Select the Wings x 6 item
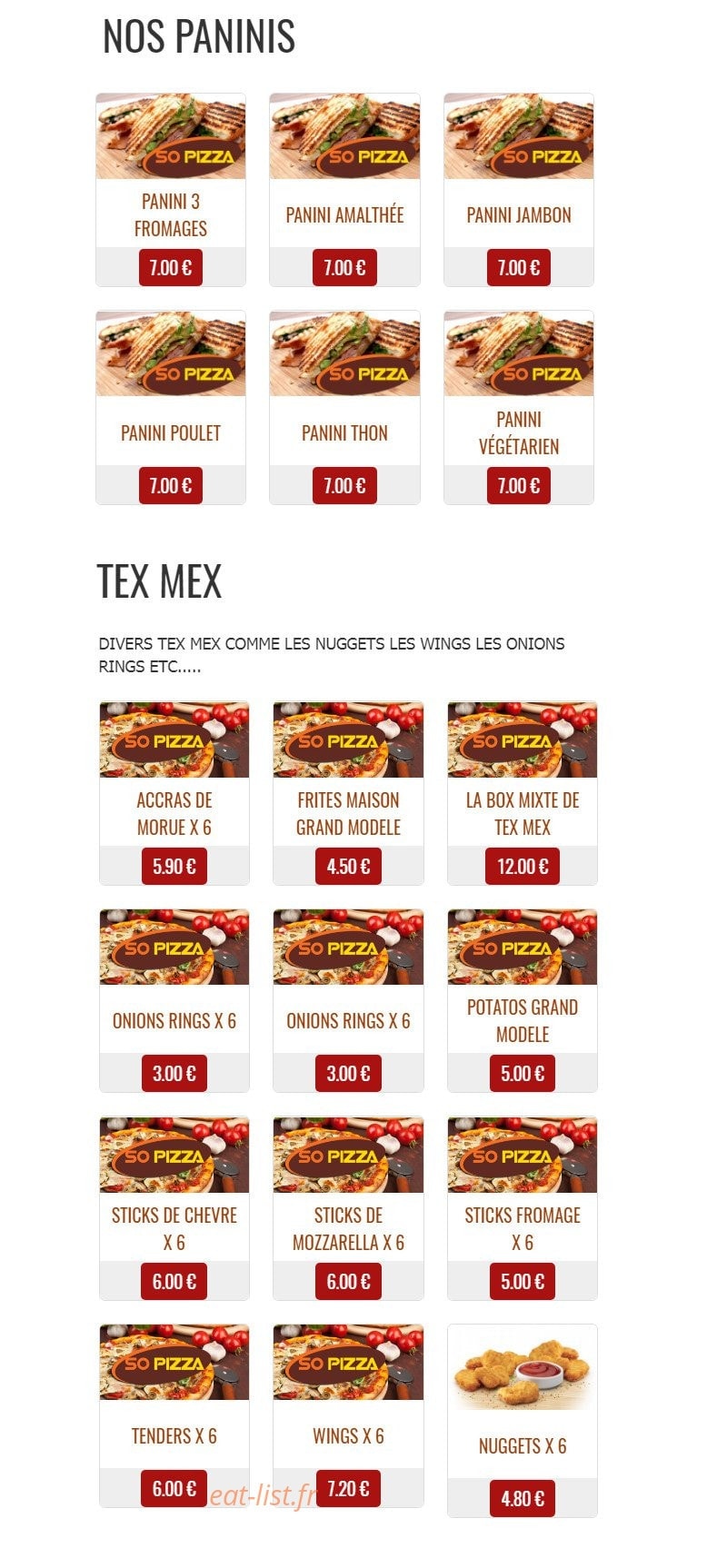 pyautogui.click(x=348, y=1415)
